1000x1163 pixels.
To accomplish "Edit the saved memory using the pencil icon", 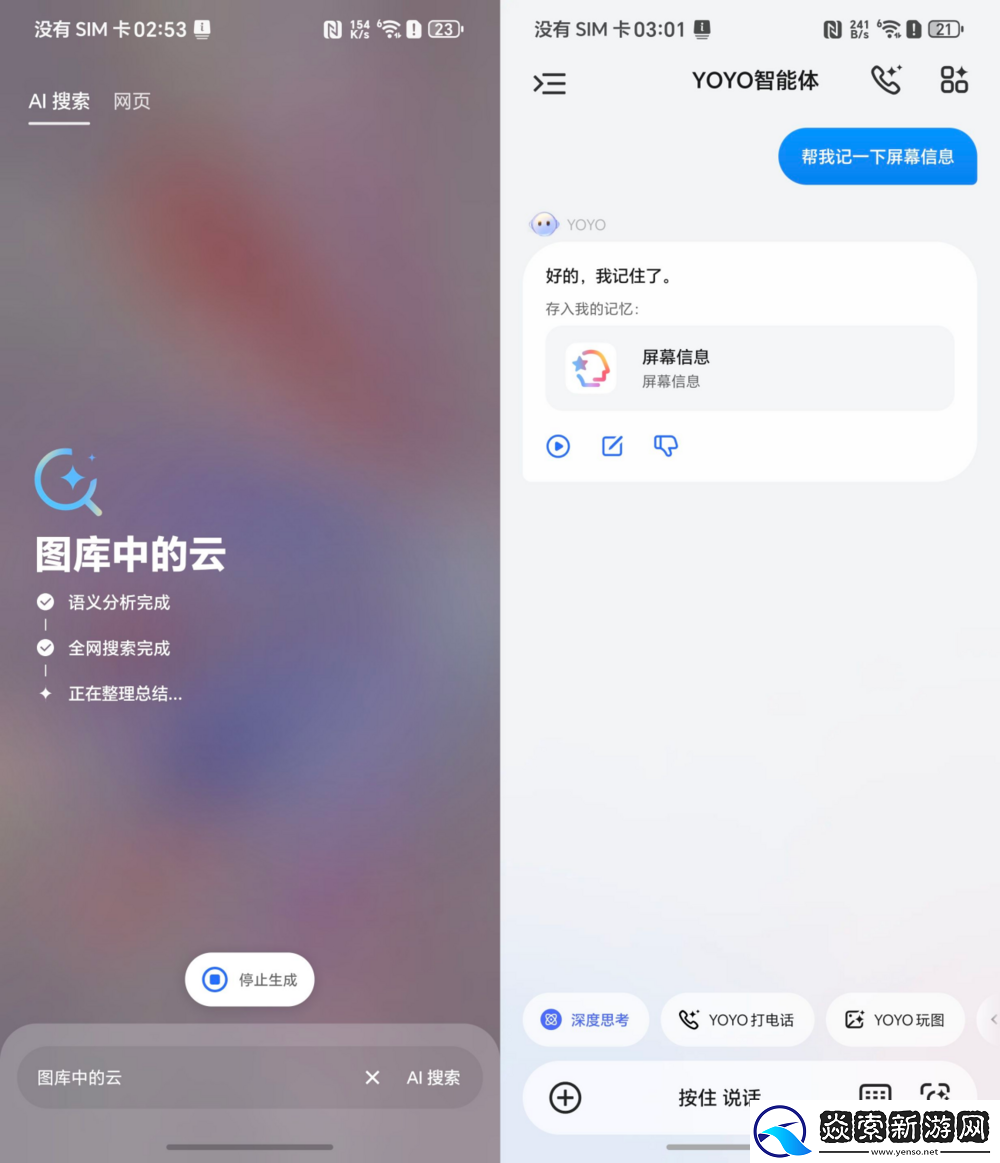I will coord(612,446).
